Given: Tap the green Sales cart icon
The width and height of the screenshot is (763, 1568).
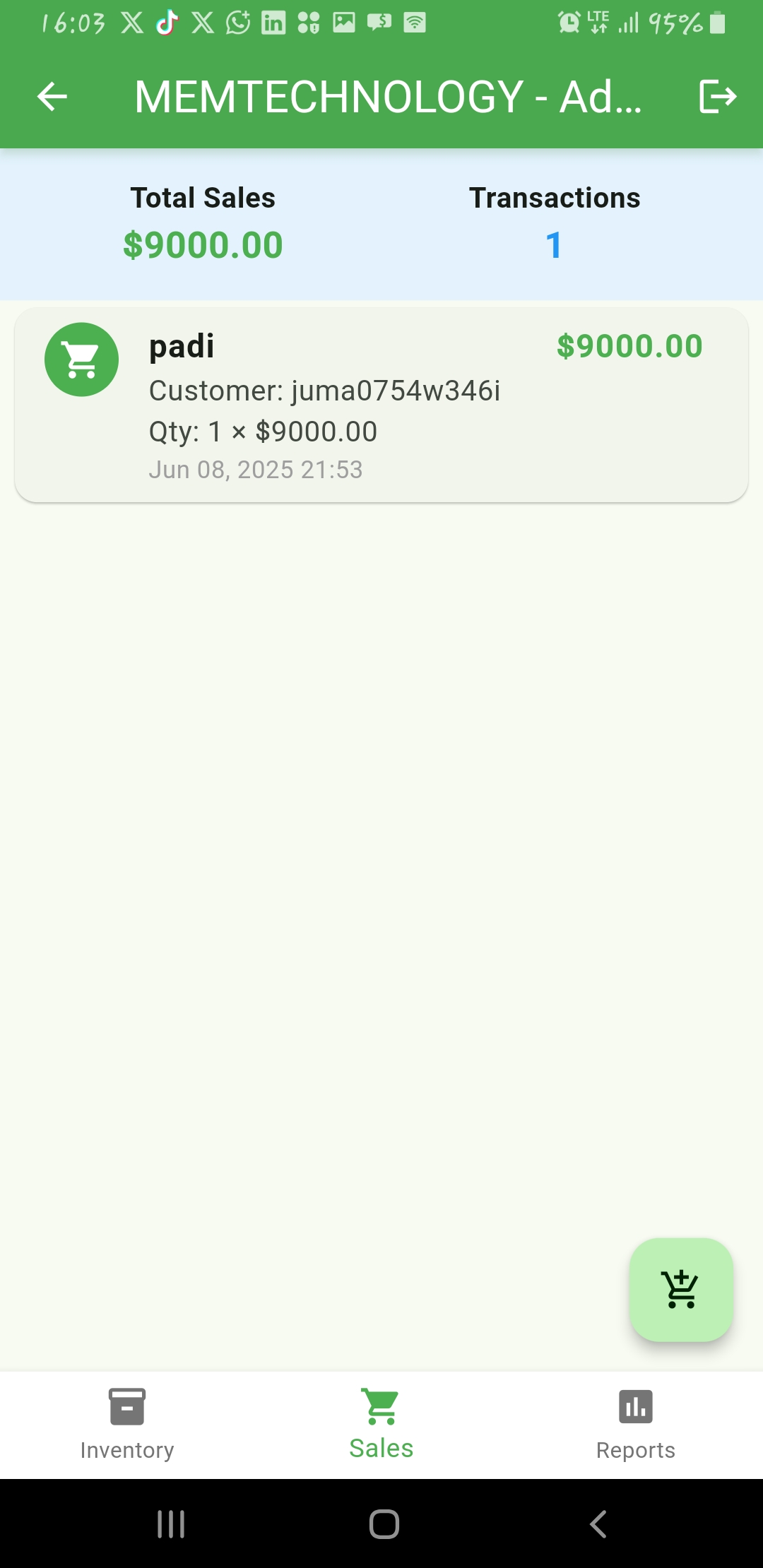Looking at the screenshot, I should coord(380,1406).
